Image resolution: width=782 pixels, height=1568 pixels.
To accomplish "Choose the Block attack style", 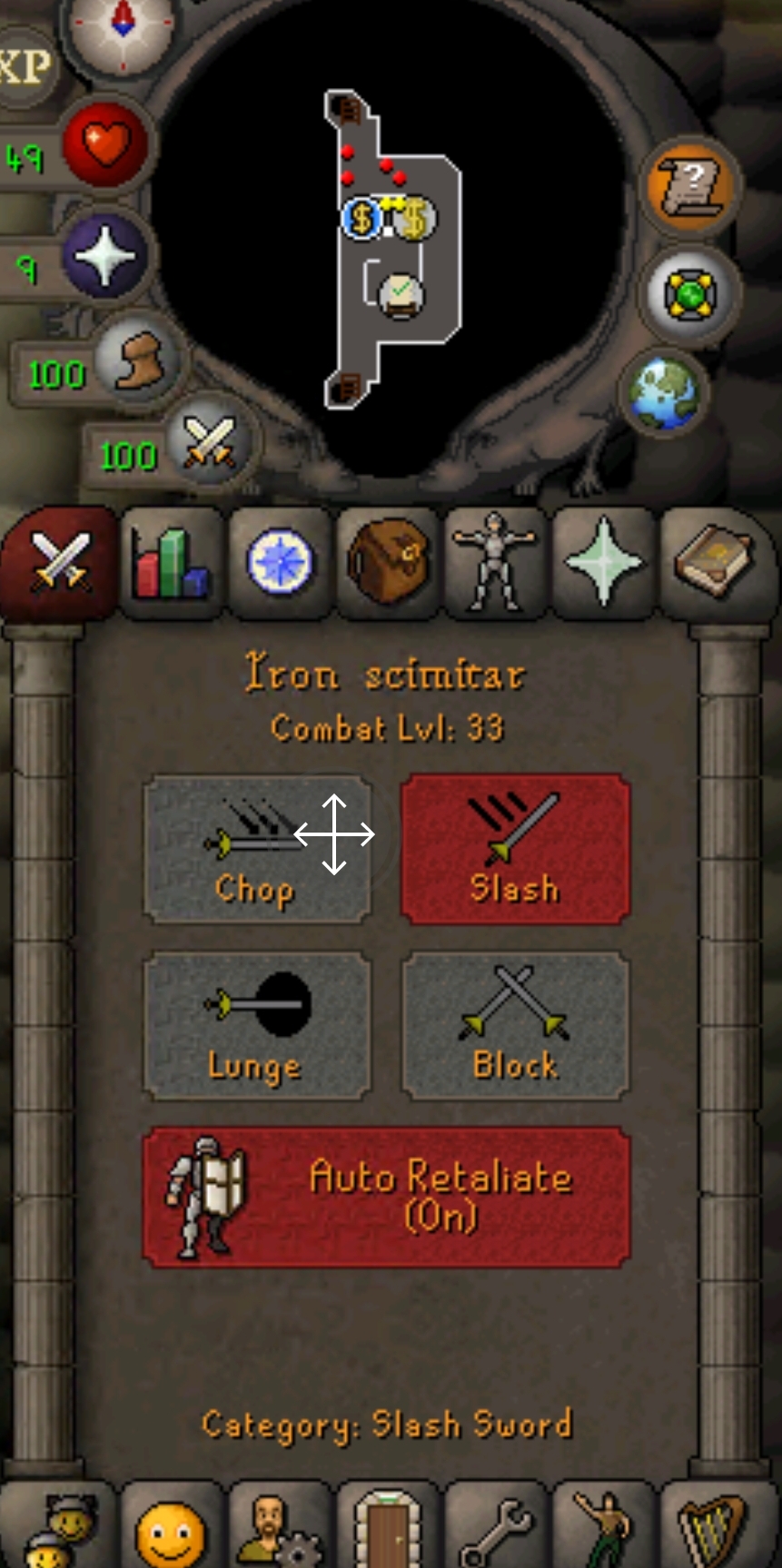I will tap(515, 1026).
